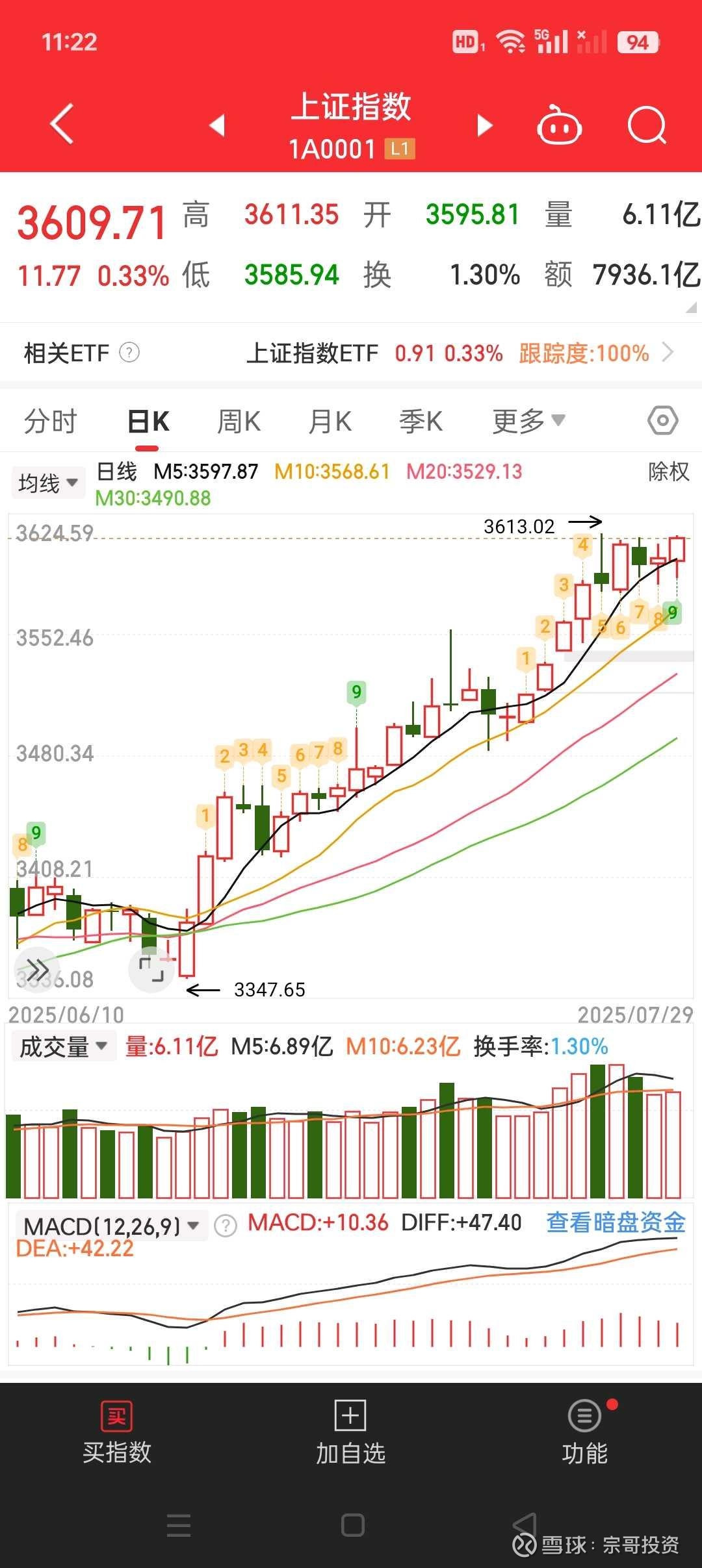Select the 月K tab
702x1568 pixels.
(330, 422)
